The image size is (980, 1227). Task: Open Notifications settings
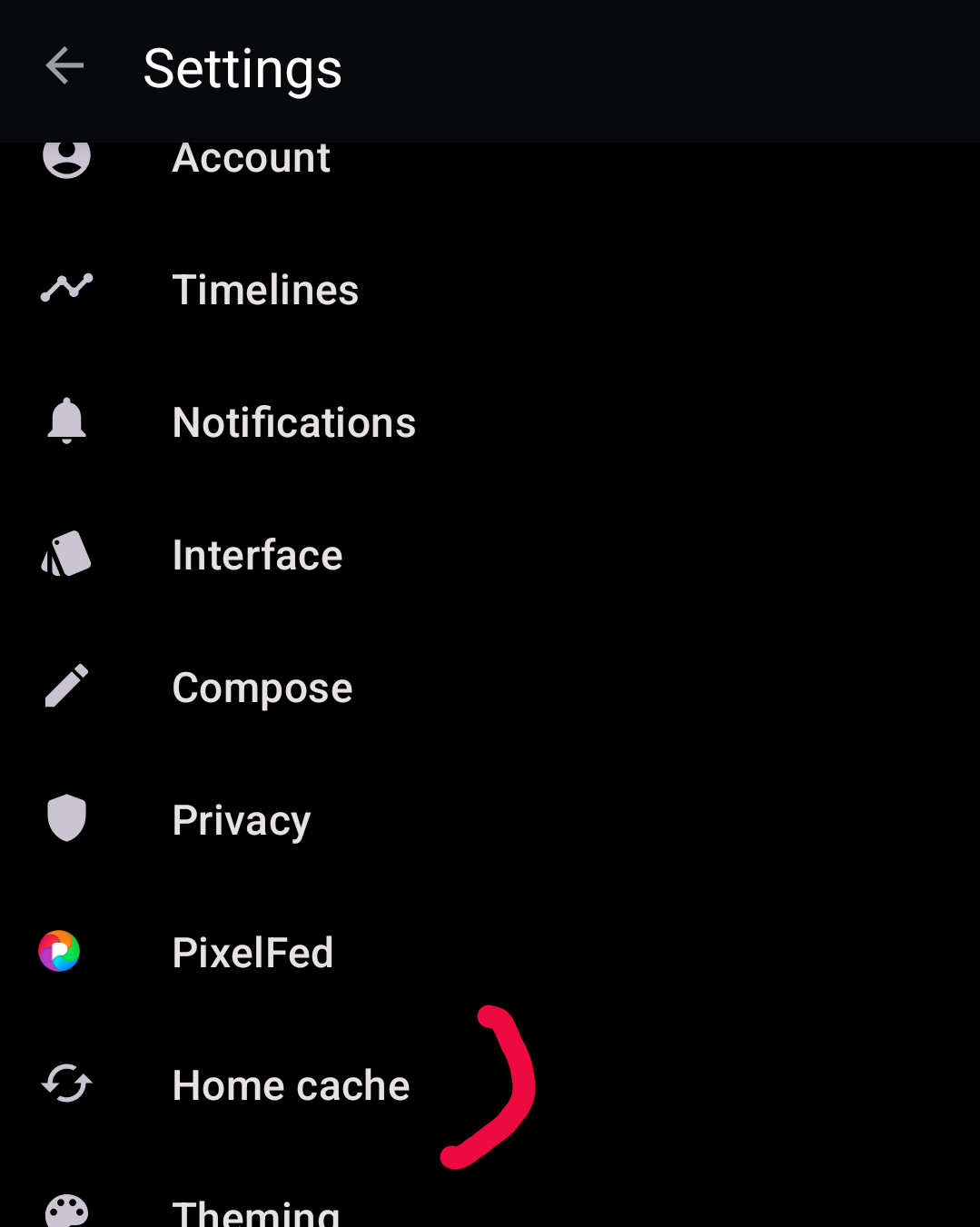(x=293, y=422)
